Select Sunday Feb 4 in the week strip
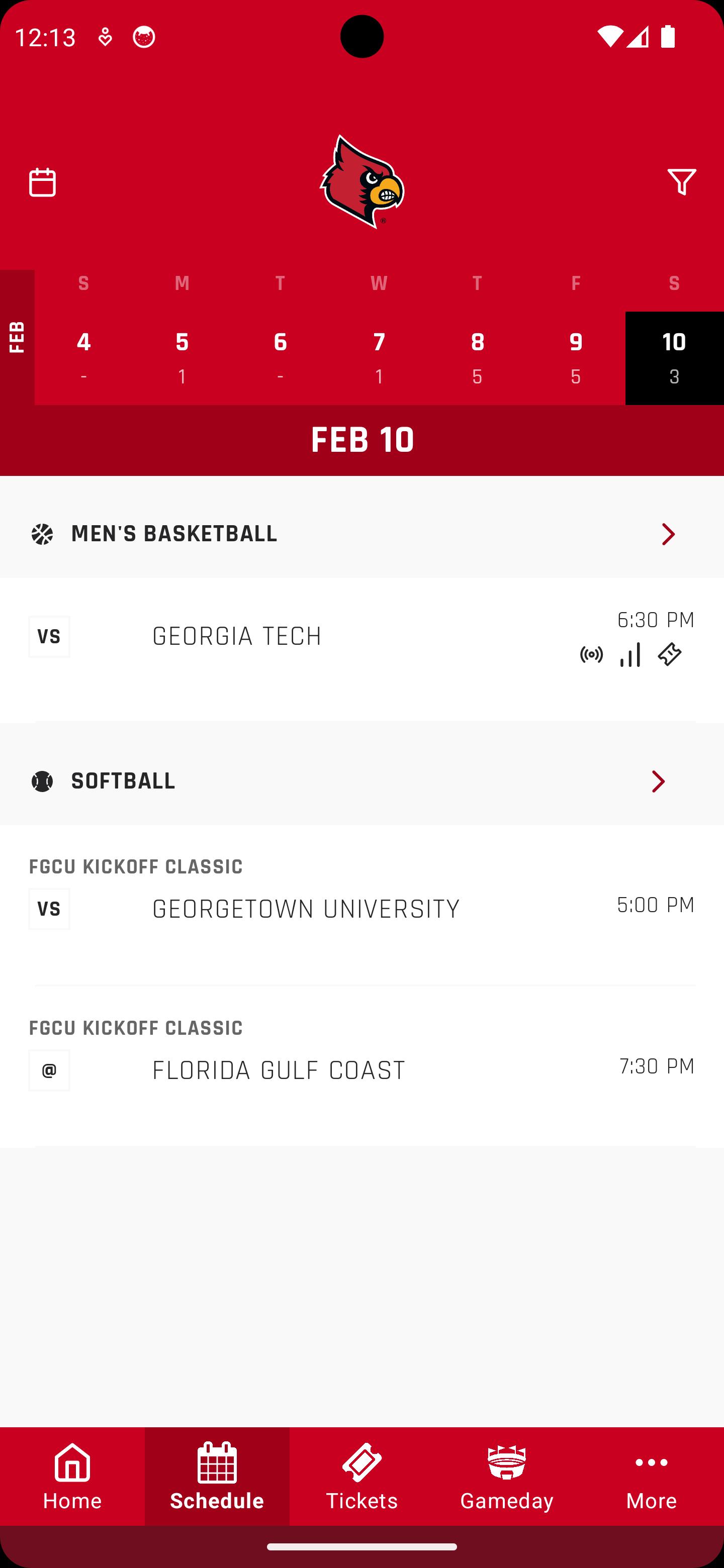Viewport: 724px width, 1568px height. pyautogui.click(x=83, y=358)
